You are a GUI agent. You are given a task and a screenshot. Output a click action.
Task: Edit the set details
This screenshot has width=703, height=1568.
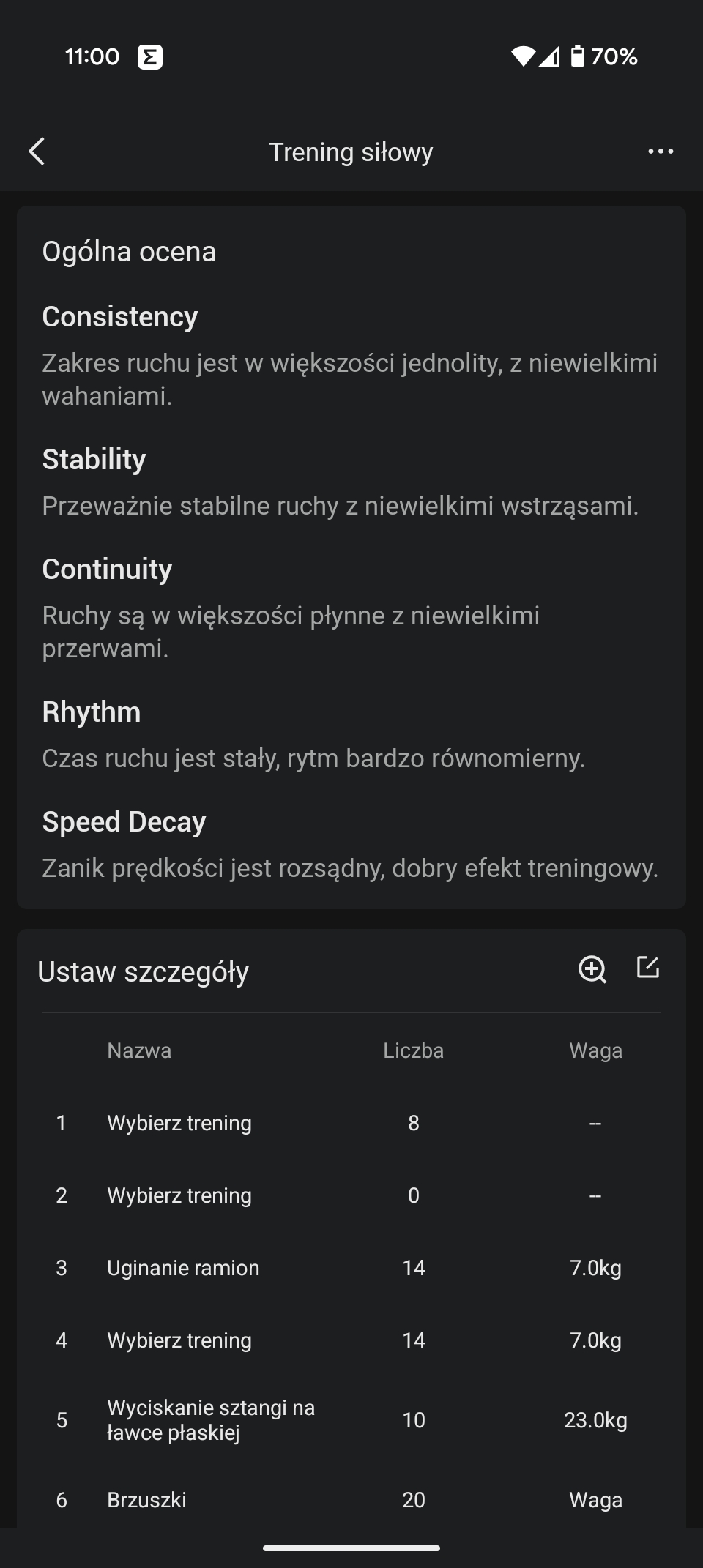pos(648,968)
